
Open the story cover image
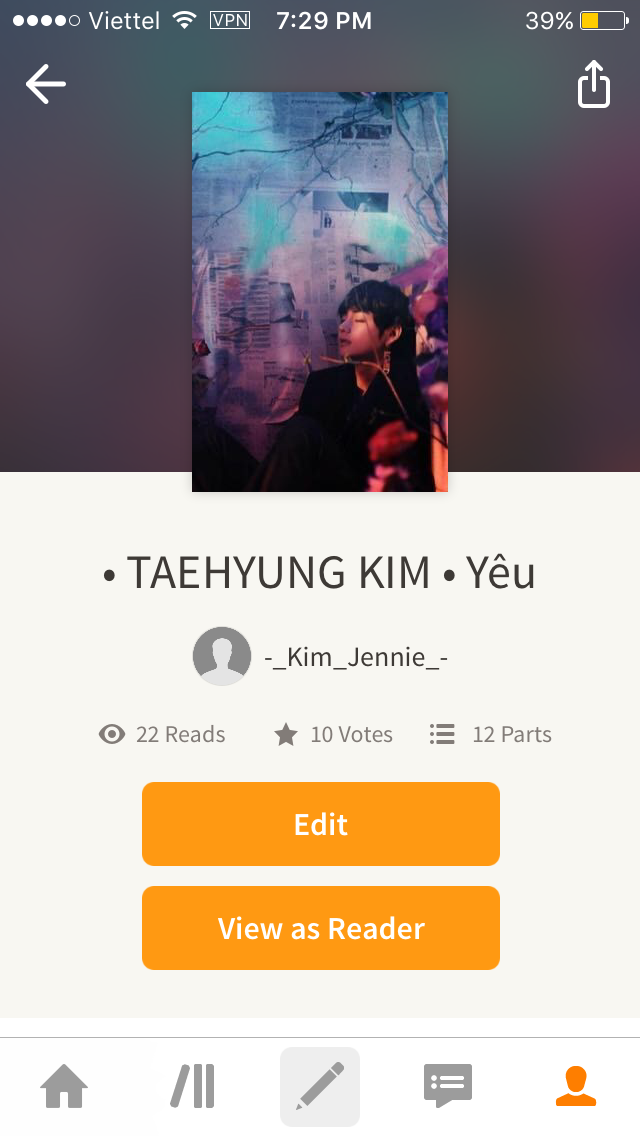(x=320, y=292)
